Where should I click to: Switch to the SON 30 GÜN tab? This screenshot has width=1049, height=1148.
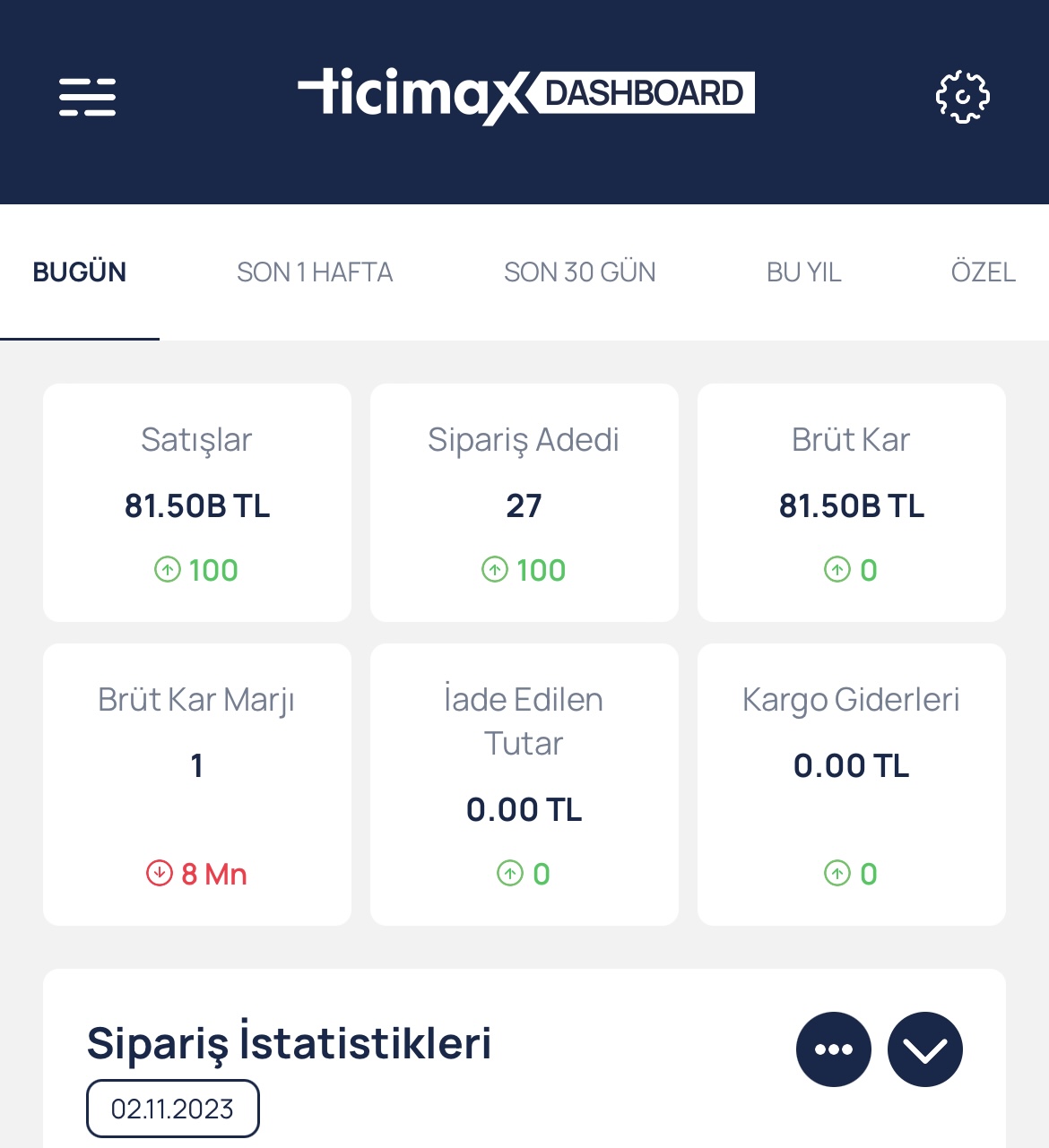click(x=579, y=272)
